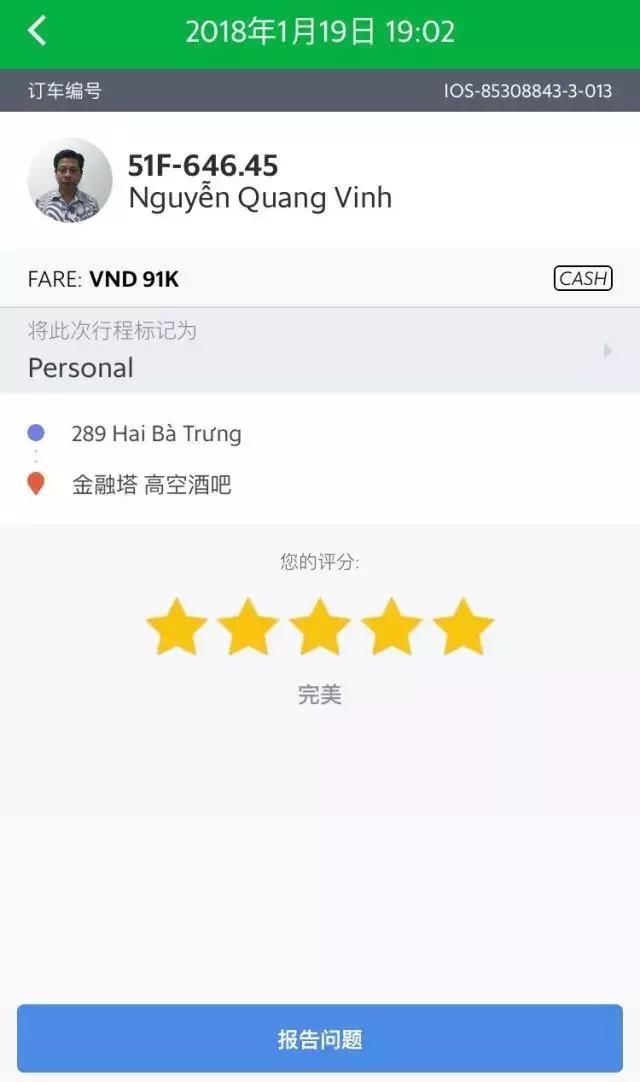This screenshot has width=640, height=1082.
Task: Go back using the top-left arrow
Action: point(37,31)
